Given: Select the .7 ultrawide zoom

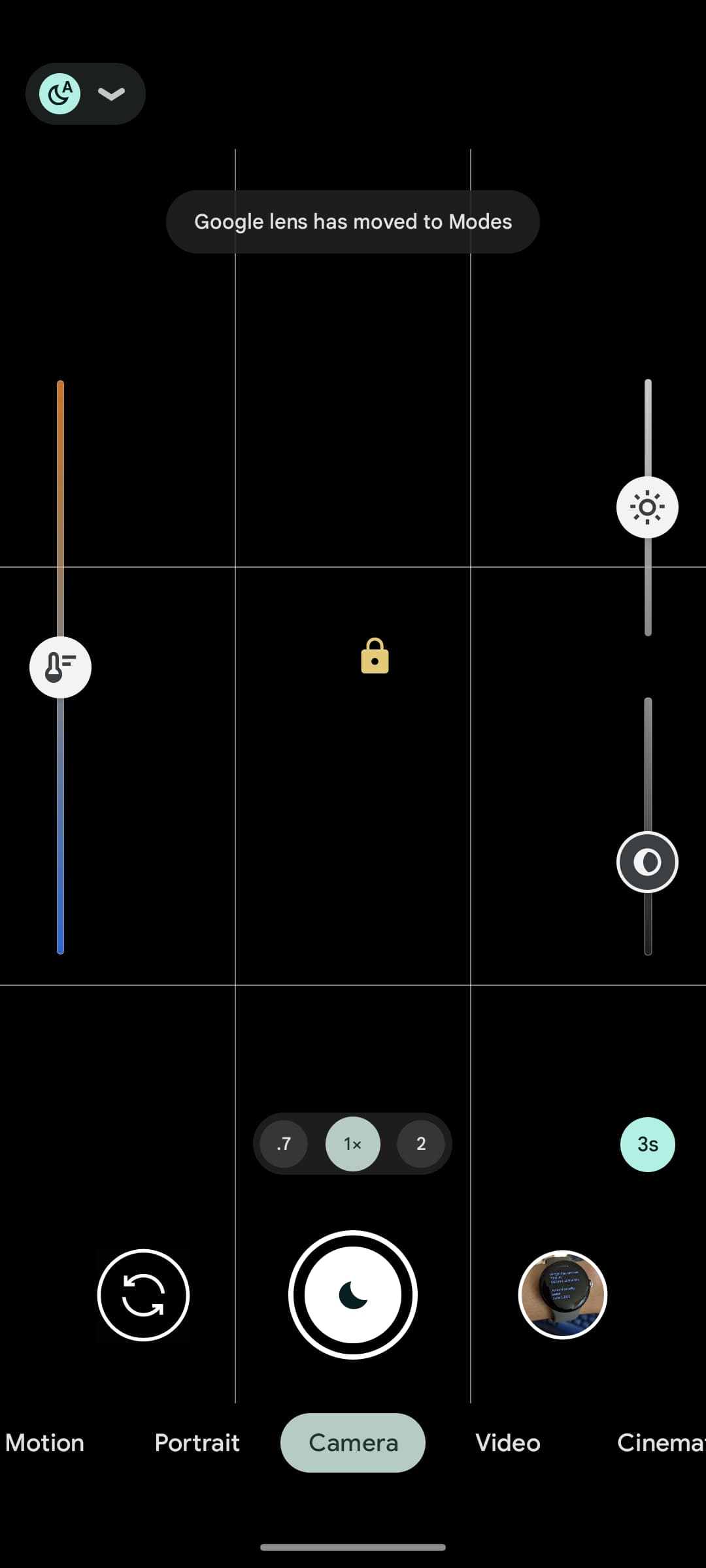Looking at the screenshot, I should (x=284, y=1144).
